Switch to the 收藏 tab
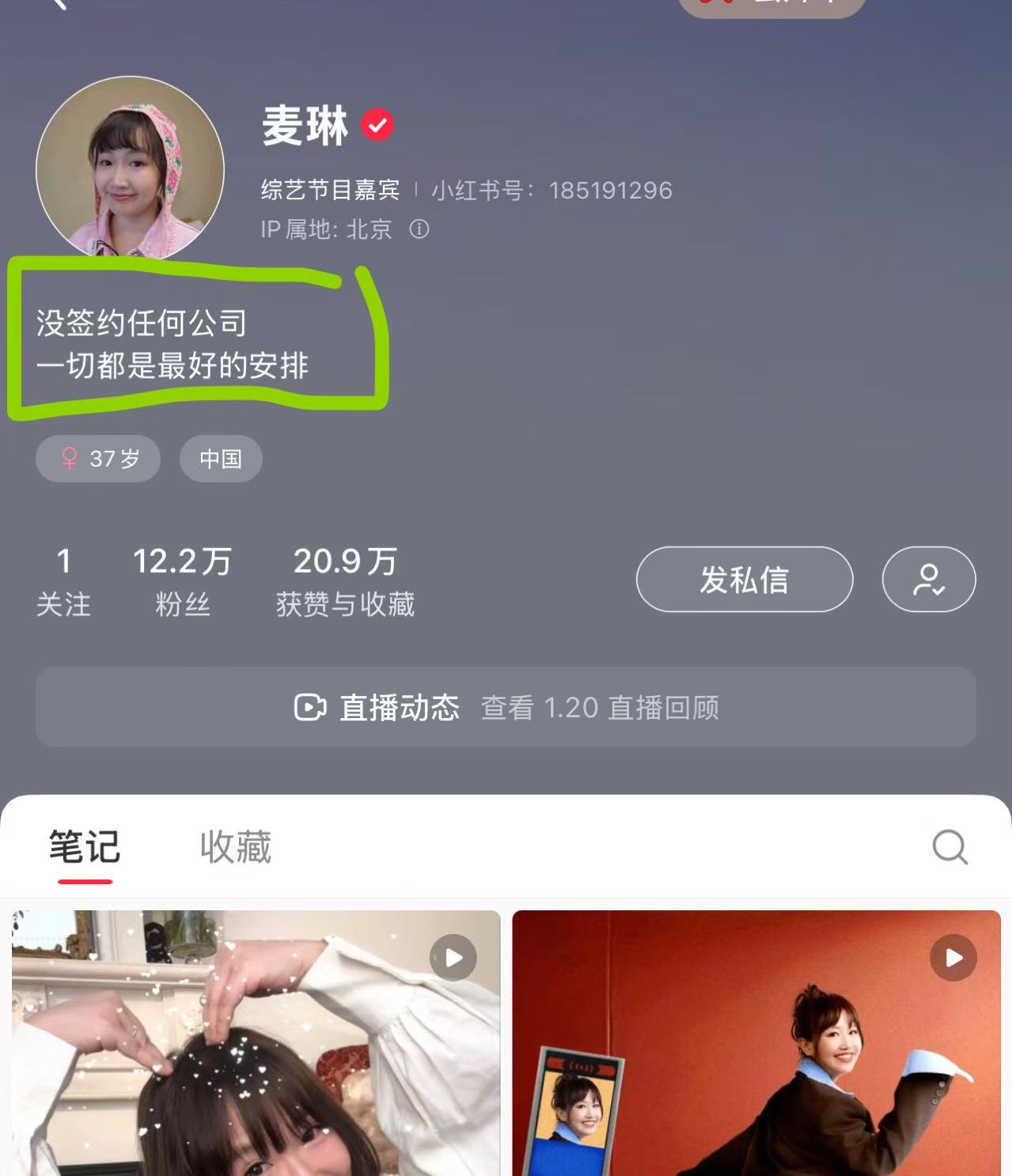Image resolution: width=1012 pixels, height=1176 pixels. 236,847
